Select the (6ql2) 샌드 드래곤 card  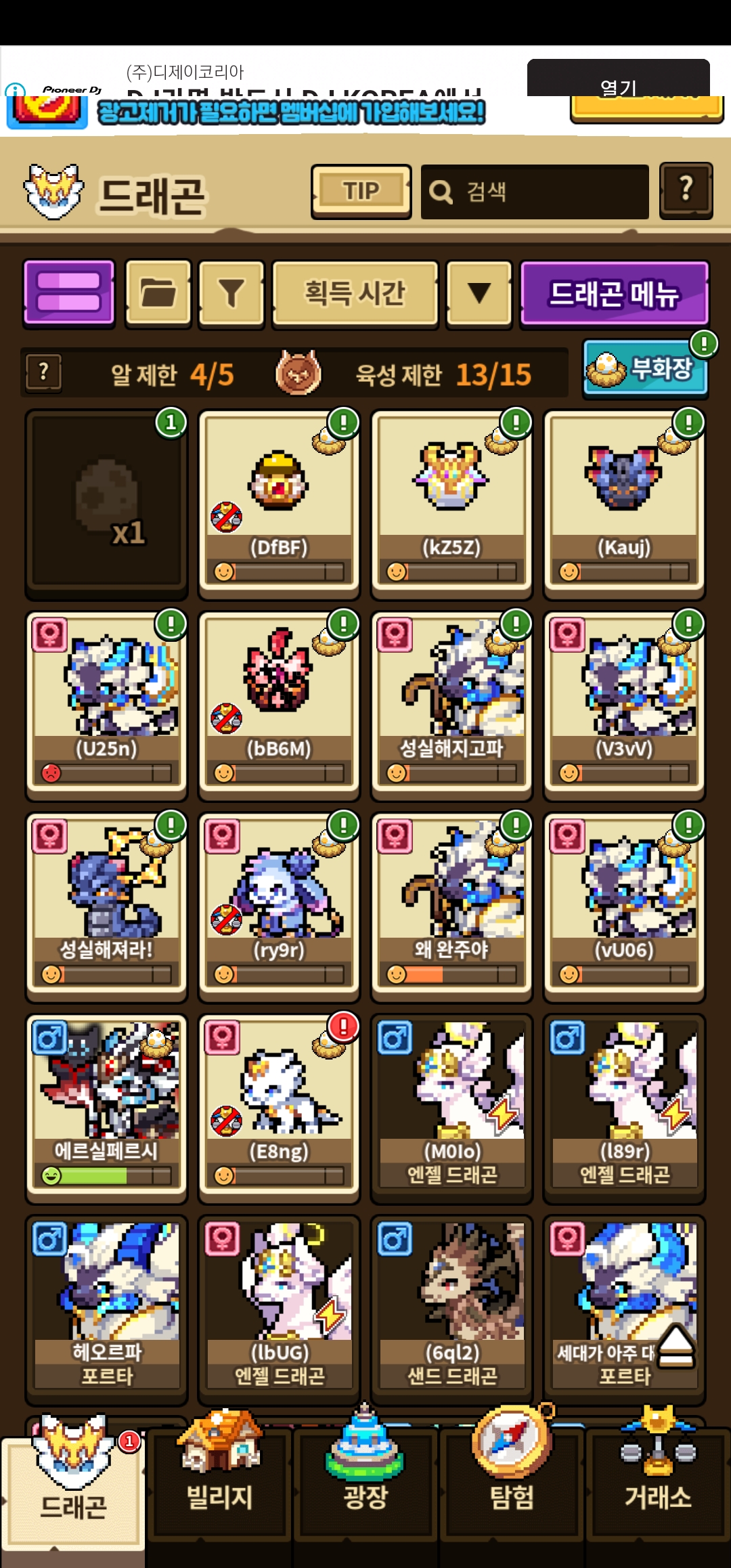click(x=451, y=1309)
